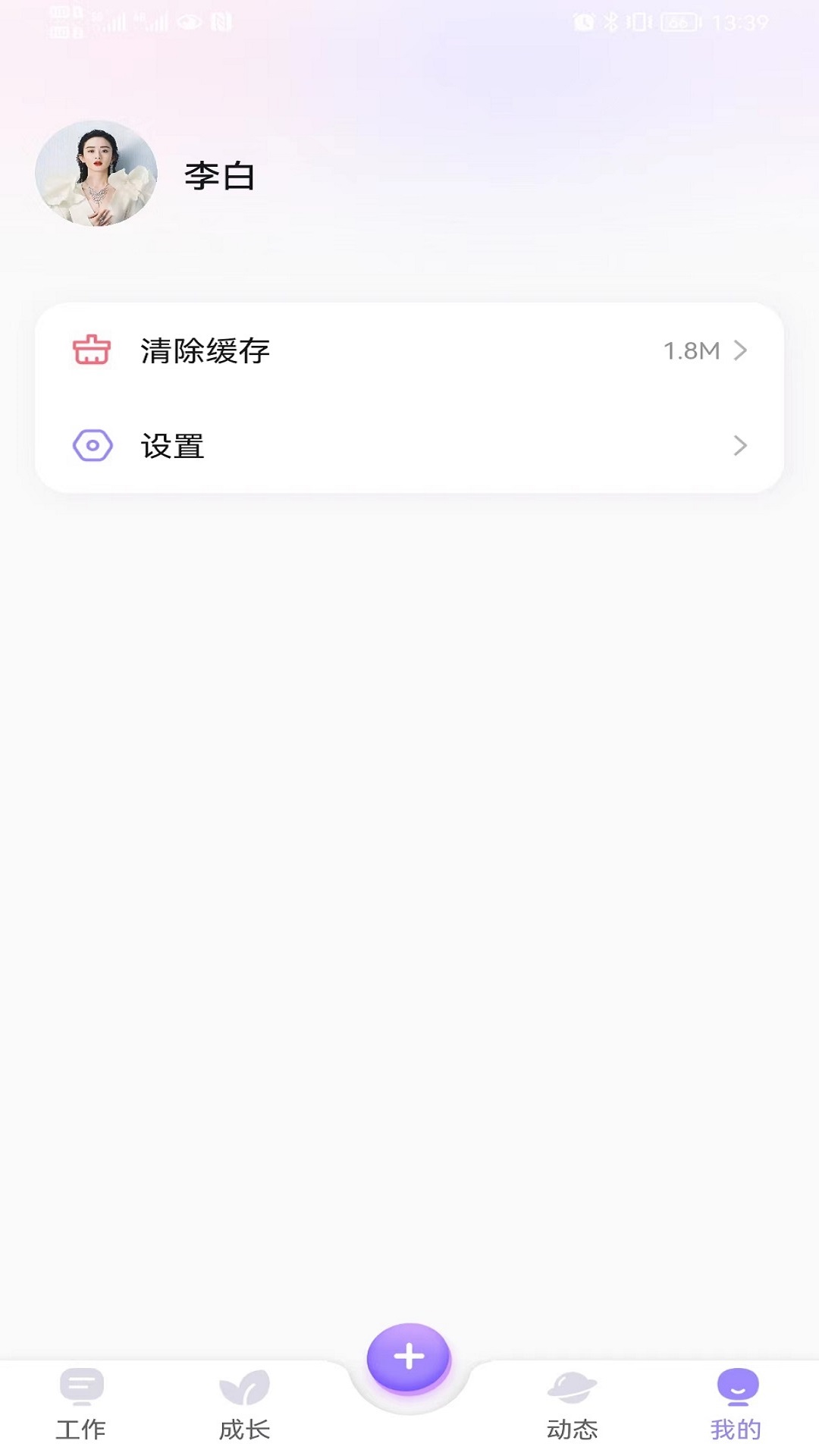The height and width of the screenshot is (1456, 819).
Task: Tap the purple plus button
Action: pyautogui.click(x=409, y=1357)
